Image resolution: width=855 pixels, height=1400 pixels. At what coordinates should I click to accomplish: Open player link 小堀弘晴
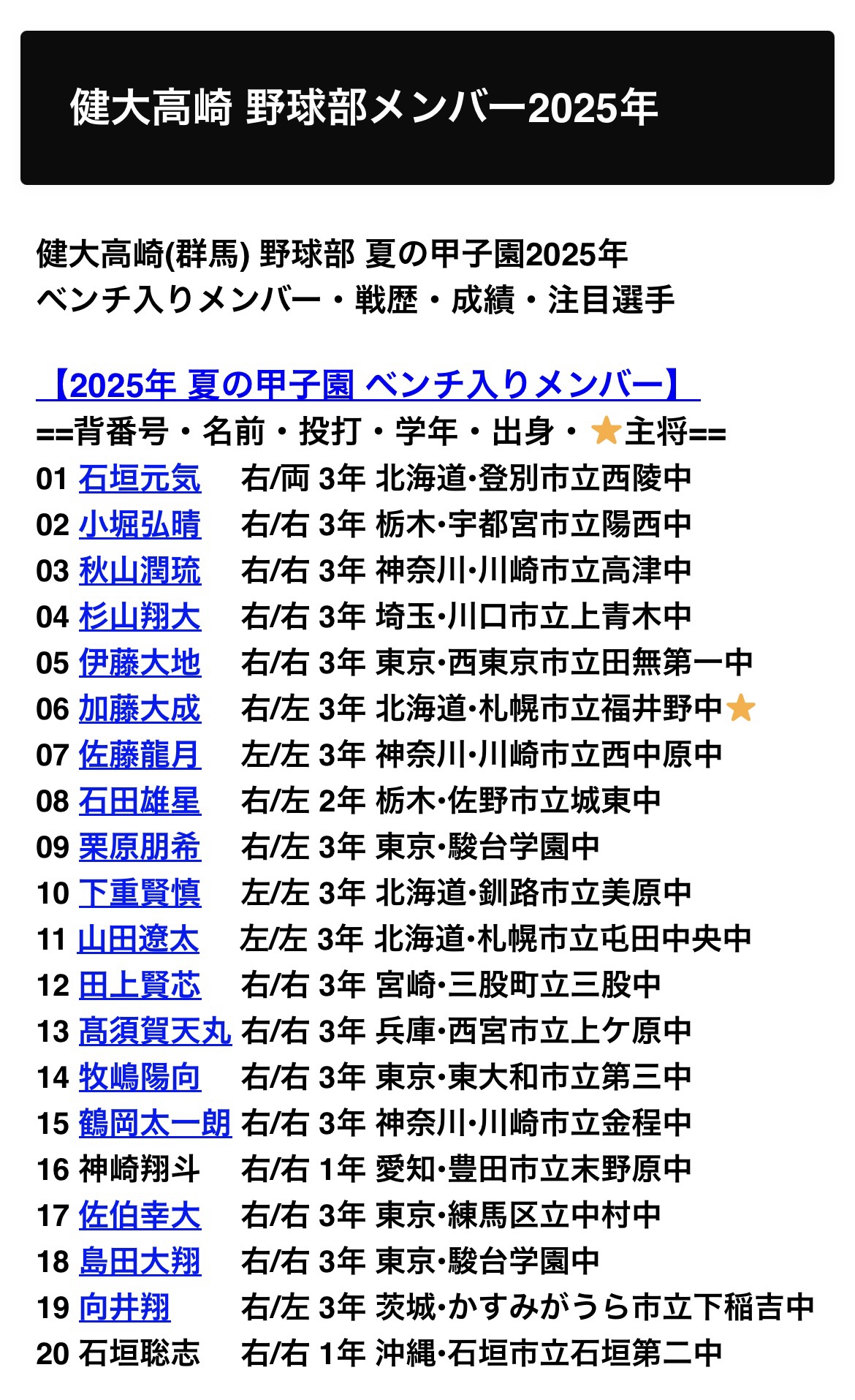coord(140,524)
